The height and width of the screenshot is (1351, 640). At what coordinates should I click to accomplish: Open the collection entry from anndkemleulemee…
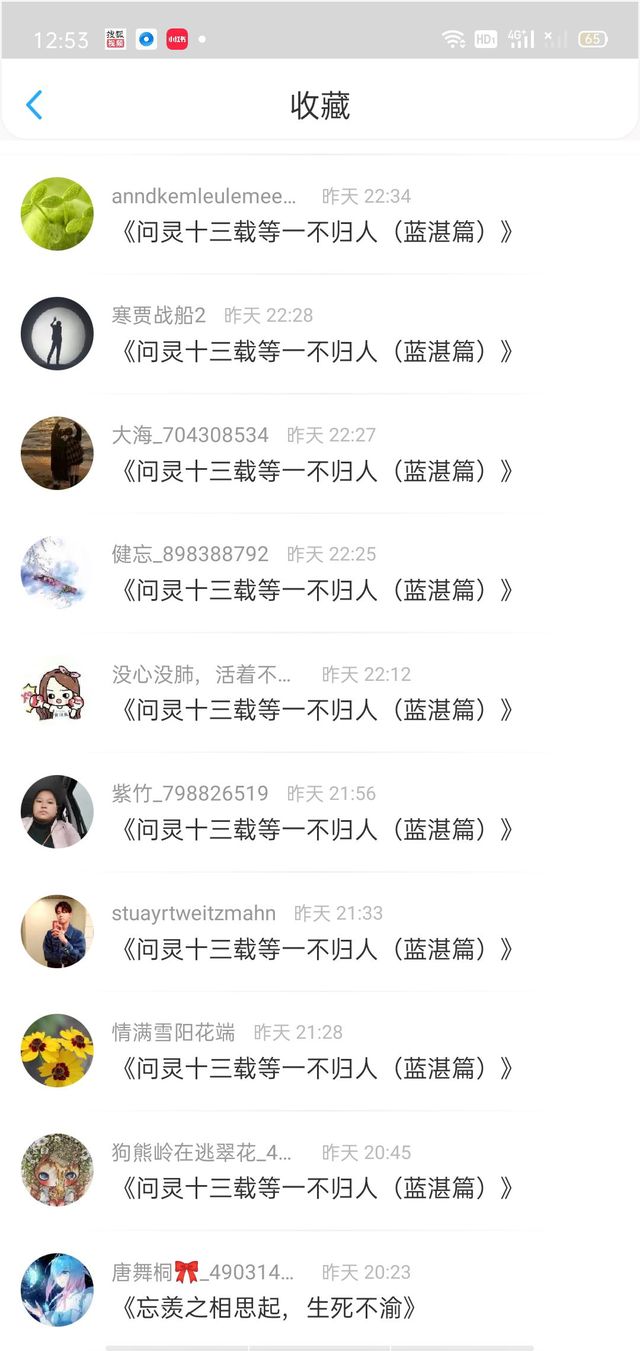[x=316, y=232]
